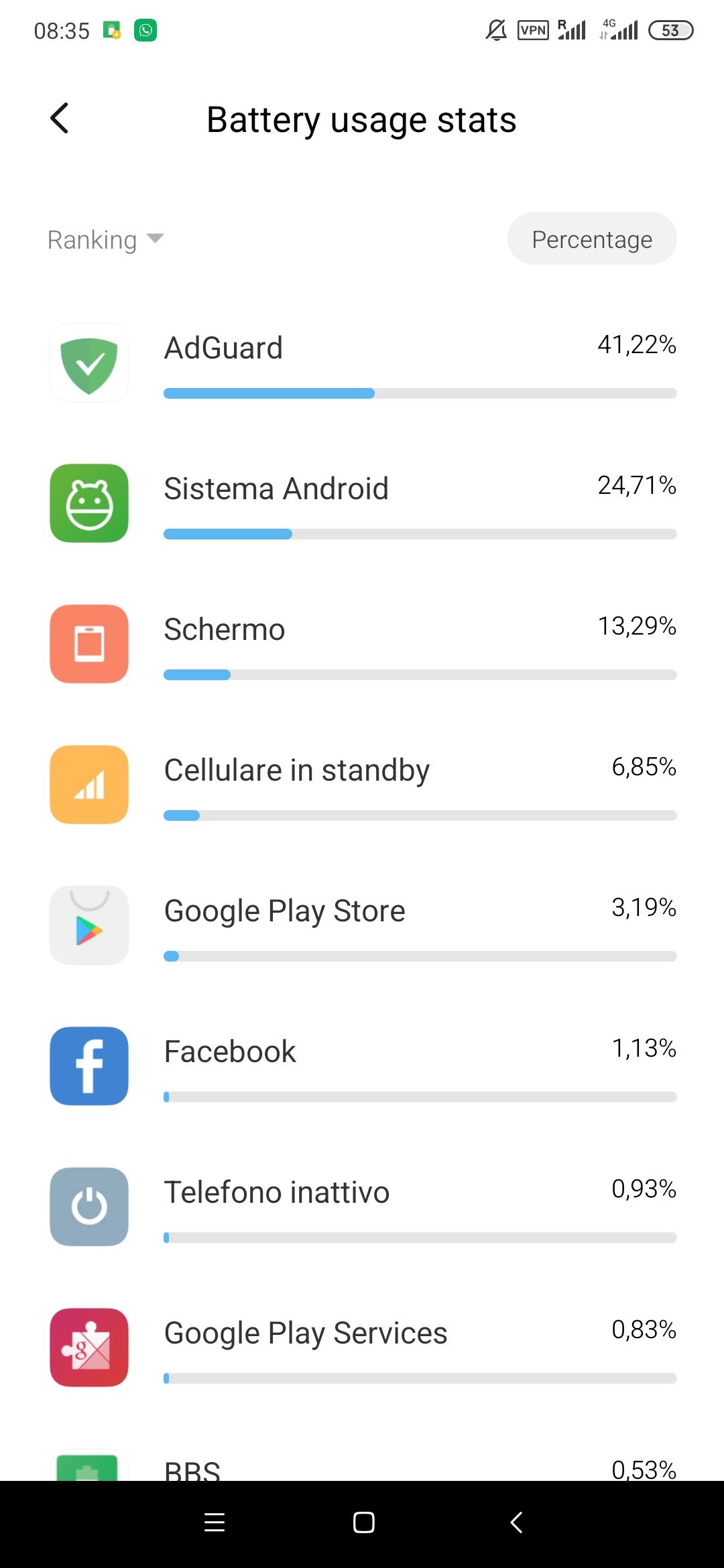Go back using the top-left arrow
Image resolution: width=724 pixels, height=1568 pixels.
pyautogui.click(x=60, y=119)
